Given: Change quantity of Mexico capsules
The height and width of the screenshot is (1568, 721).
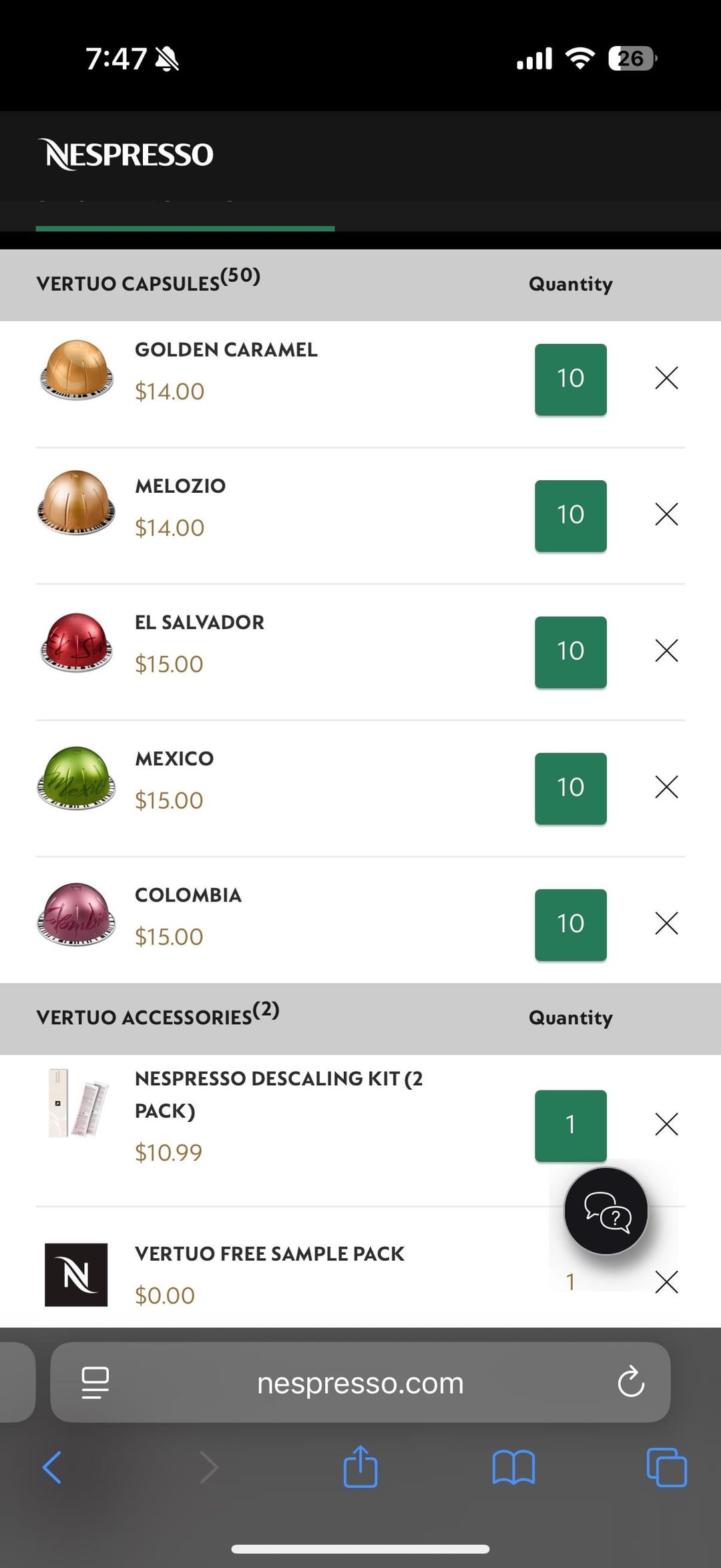Looking at the screenshot, I should coord(570,788).
